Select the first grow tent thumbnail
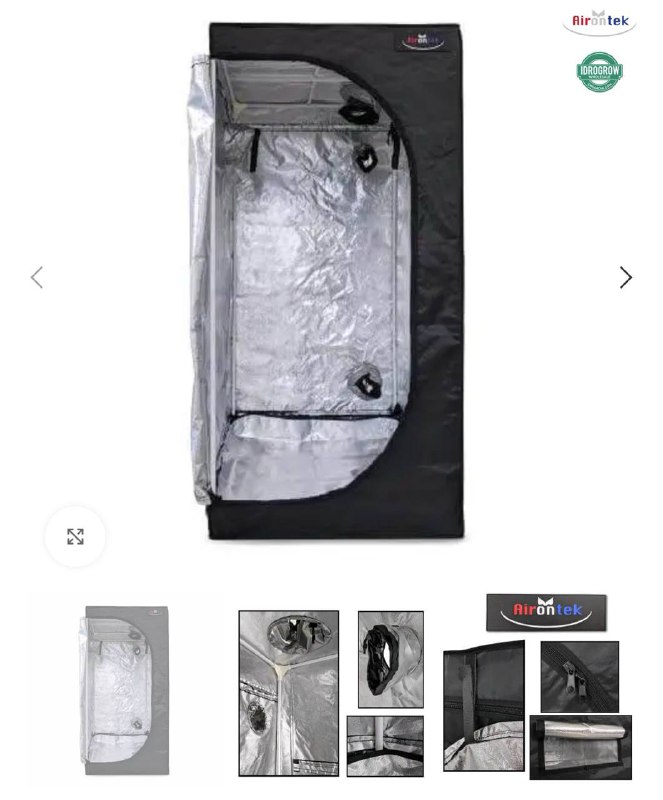The width and height of the screenshot is (663, 800). point(125,690)
